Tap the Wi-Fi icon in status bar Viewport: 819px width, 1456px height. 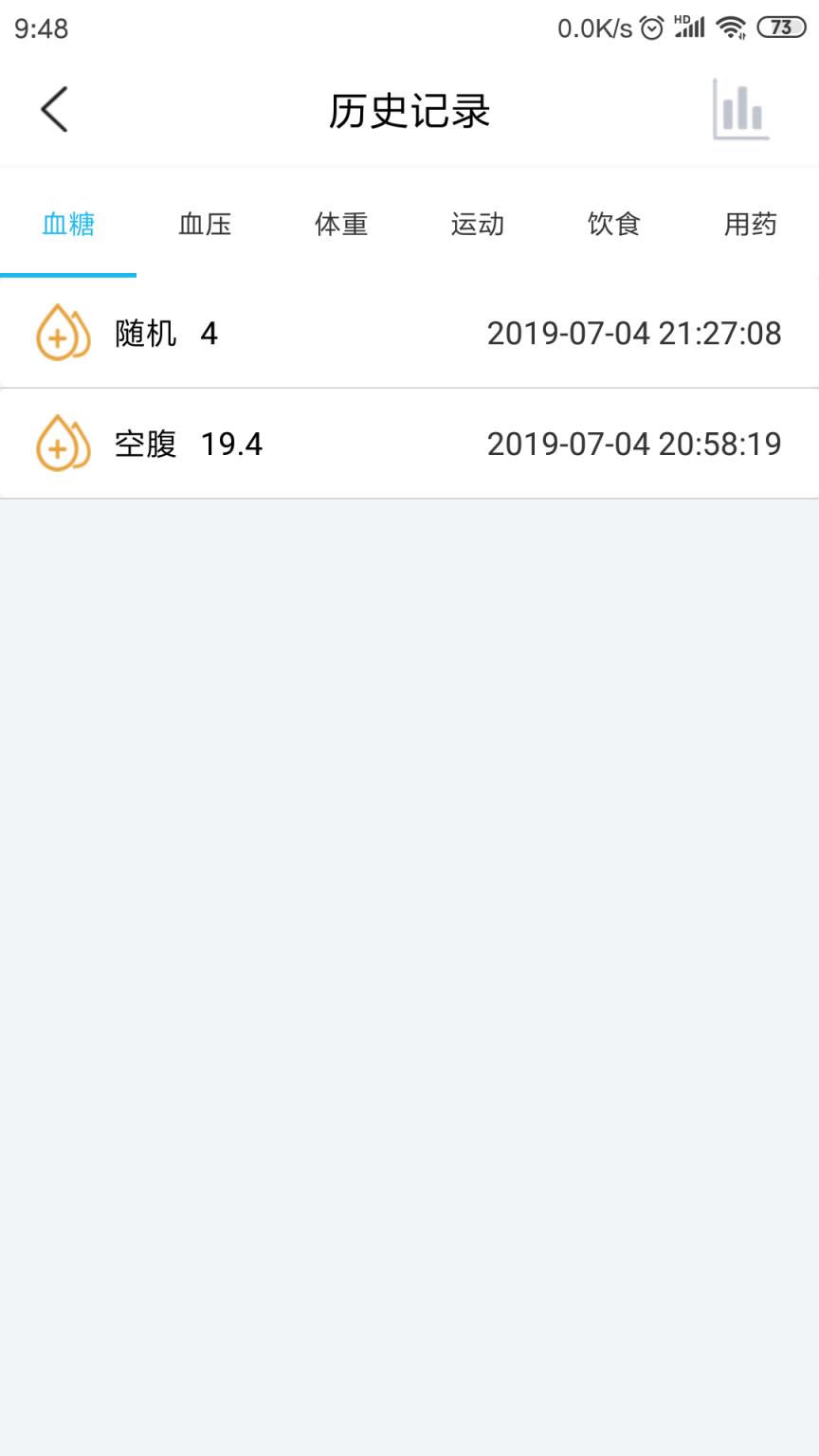pyautogui.click(x=729, y=28)
